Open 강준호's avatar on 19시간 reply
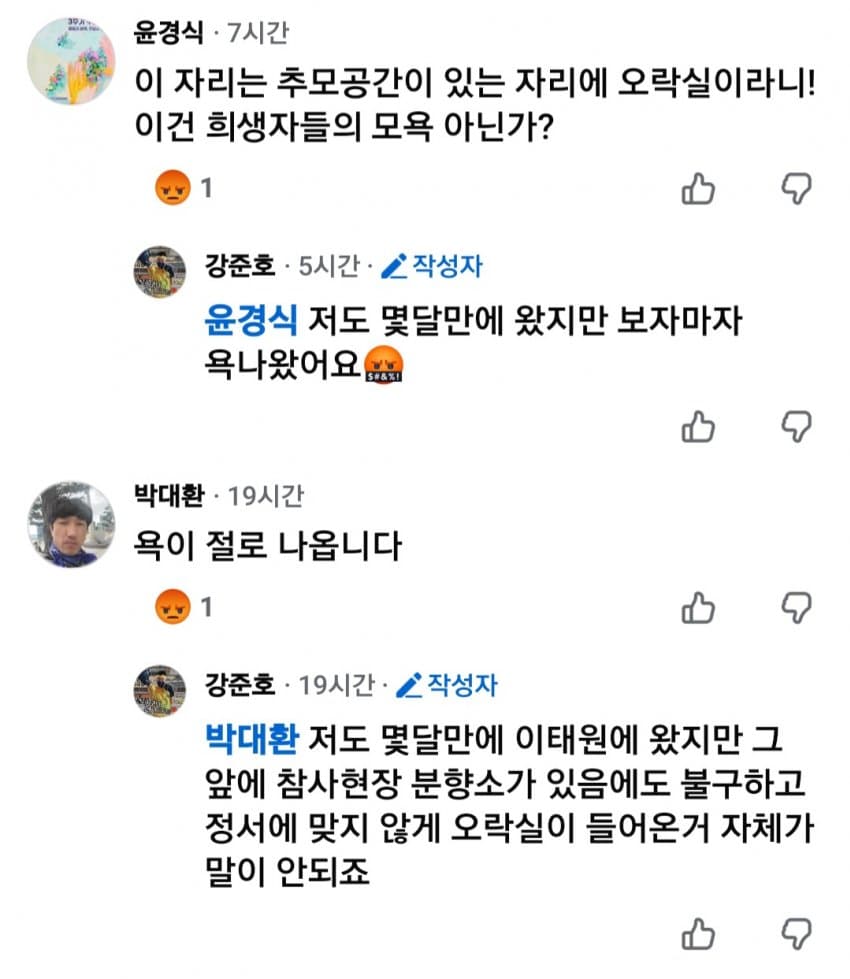The height and width of the screenshot is (979, 850). pyautogui.click(x=160, y=690)
